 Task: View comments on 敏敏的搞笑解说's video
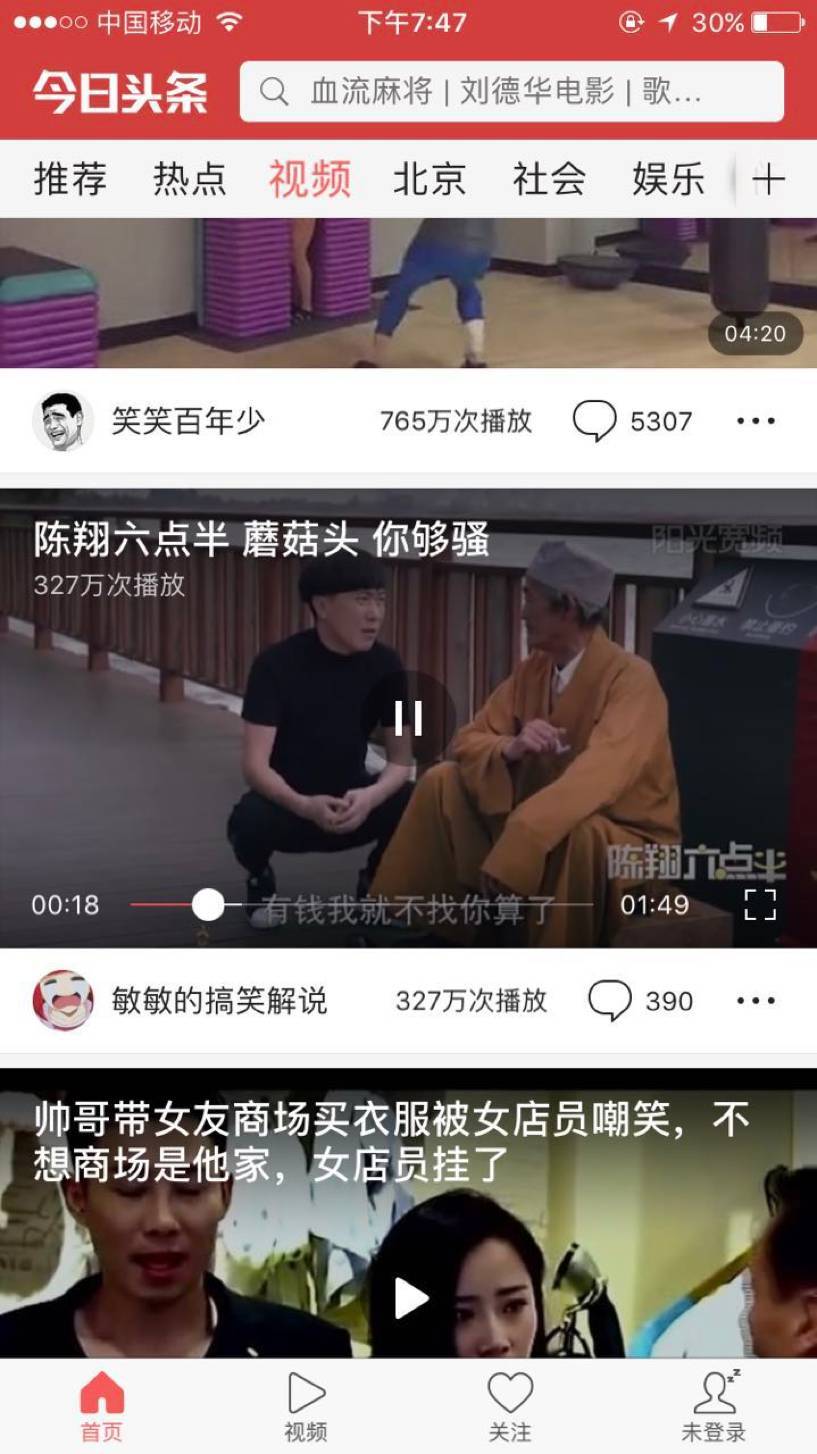[640, 1000]
